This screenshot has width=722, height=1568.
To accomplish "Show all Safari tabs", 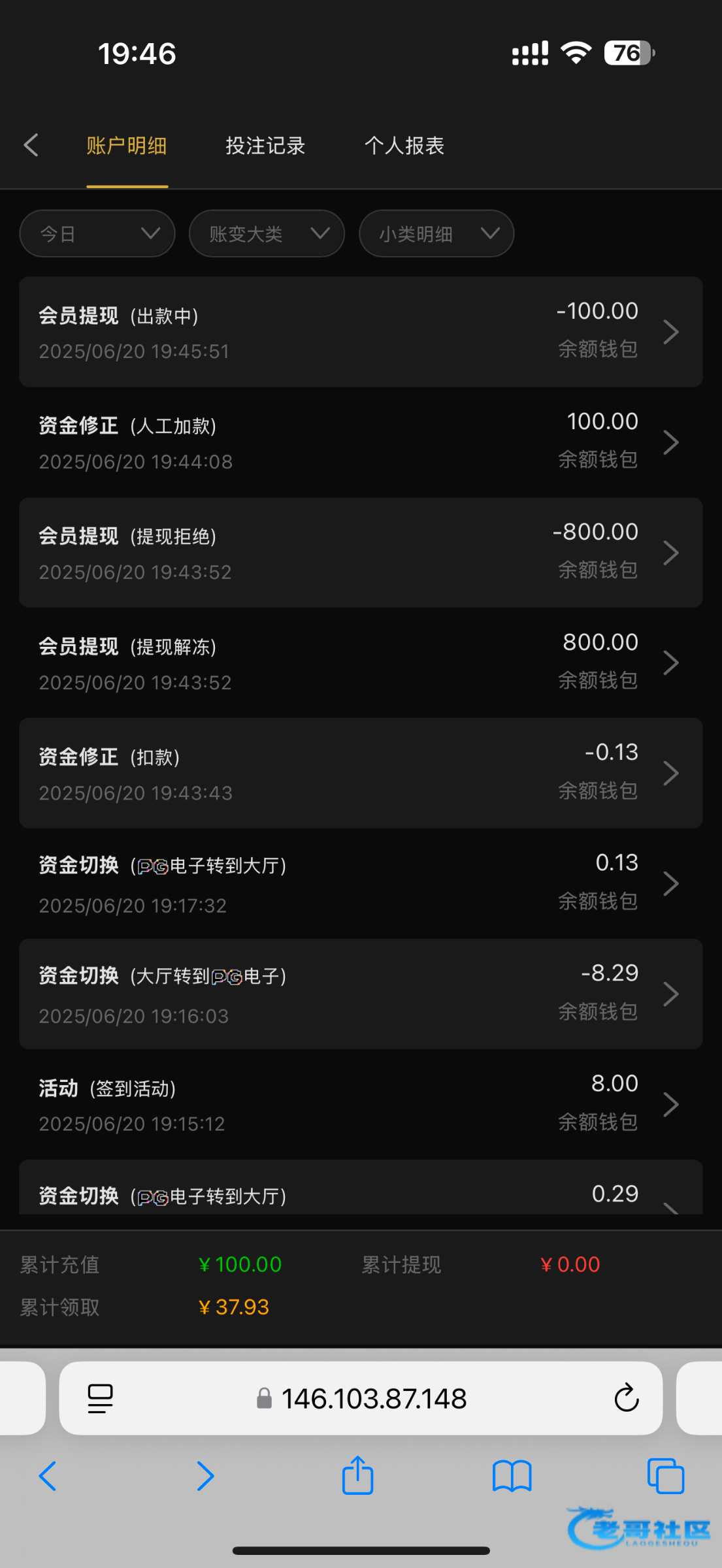I will pos(665,1476).
